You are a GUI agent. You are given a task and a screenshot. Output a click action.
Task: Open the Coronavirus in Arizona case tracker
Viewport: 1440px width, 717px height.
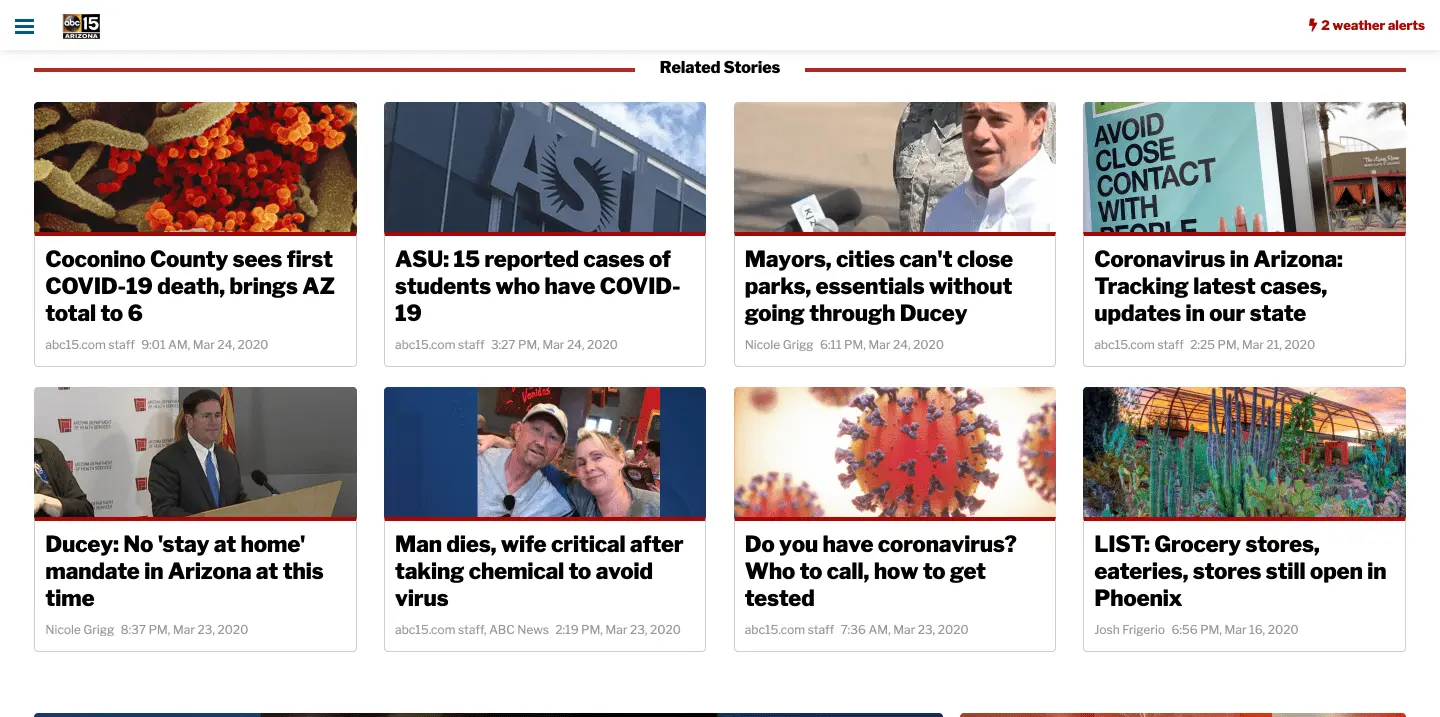click(x=1218, y=286)
